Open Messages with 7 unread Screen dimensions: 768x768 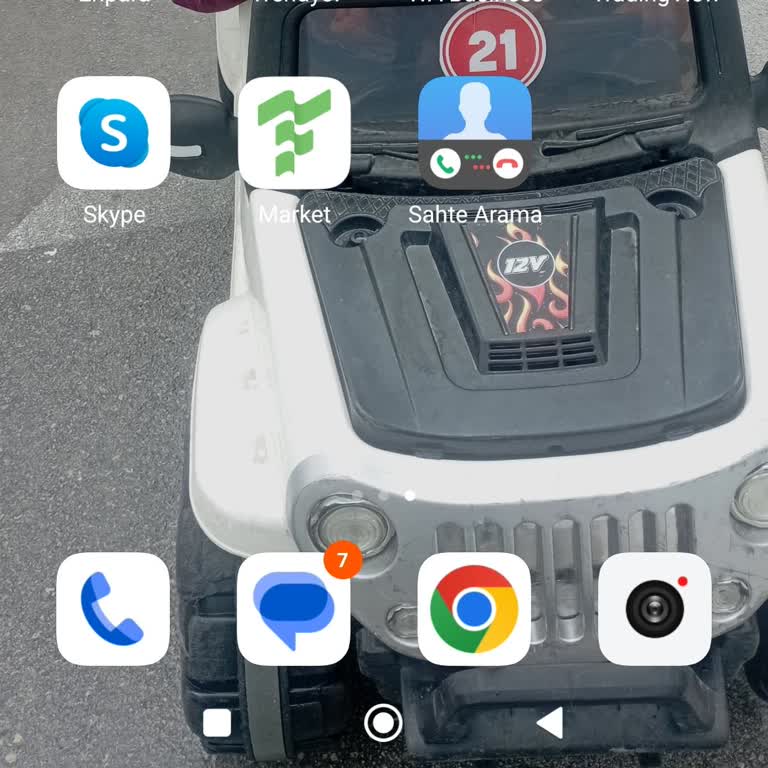point(294,609)
